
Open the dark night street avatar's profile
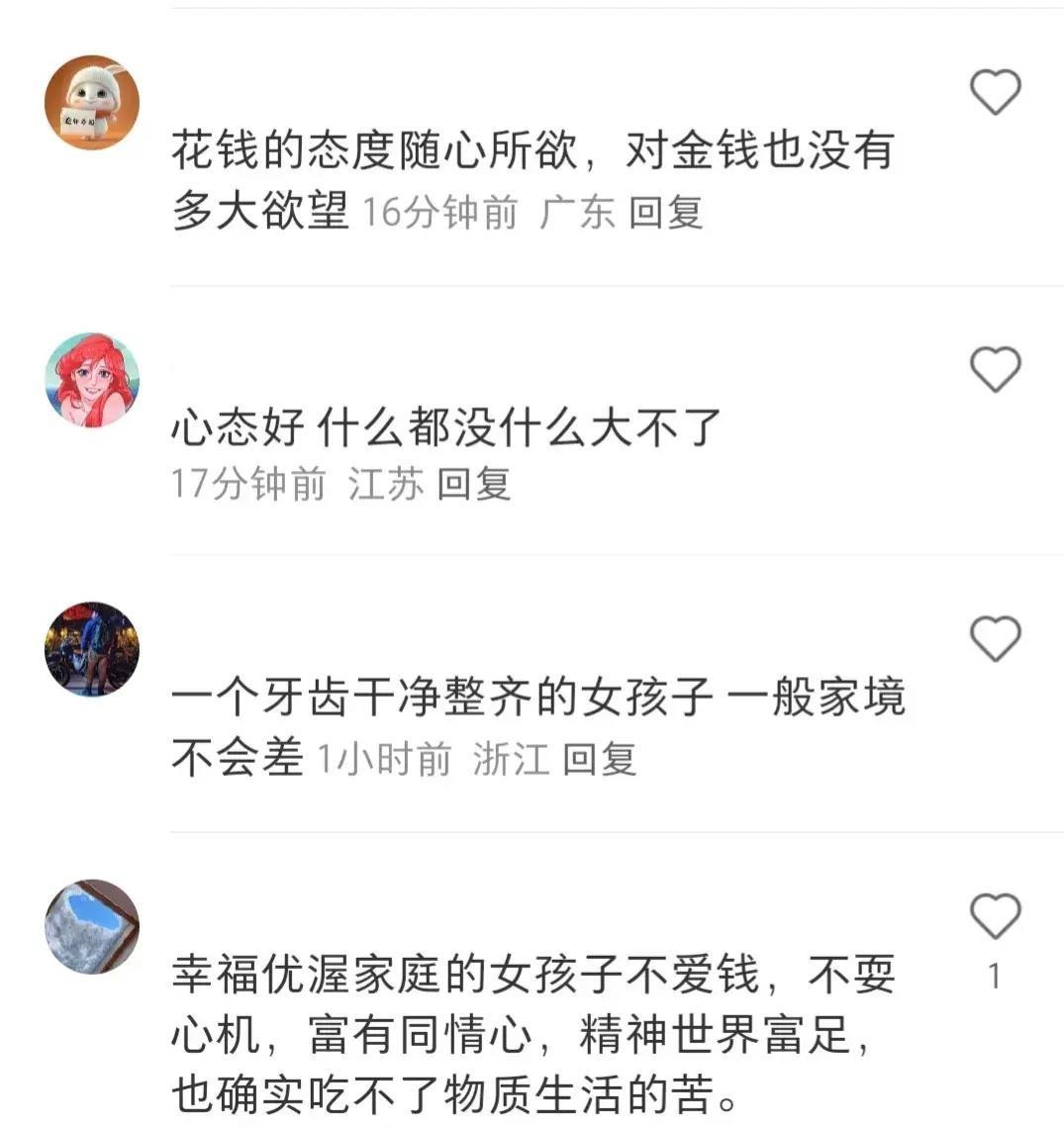tap(92, 648)
